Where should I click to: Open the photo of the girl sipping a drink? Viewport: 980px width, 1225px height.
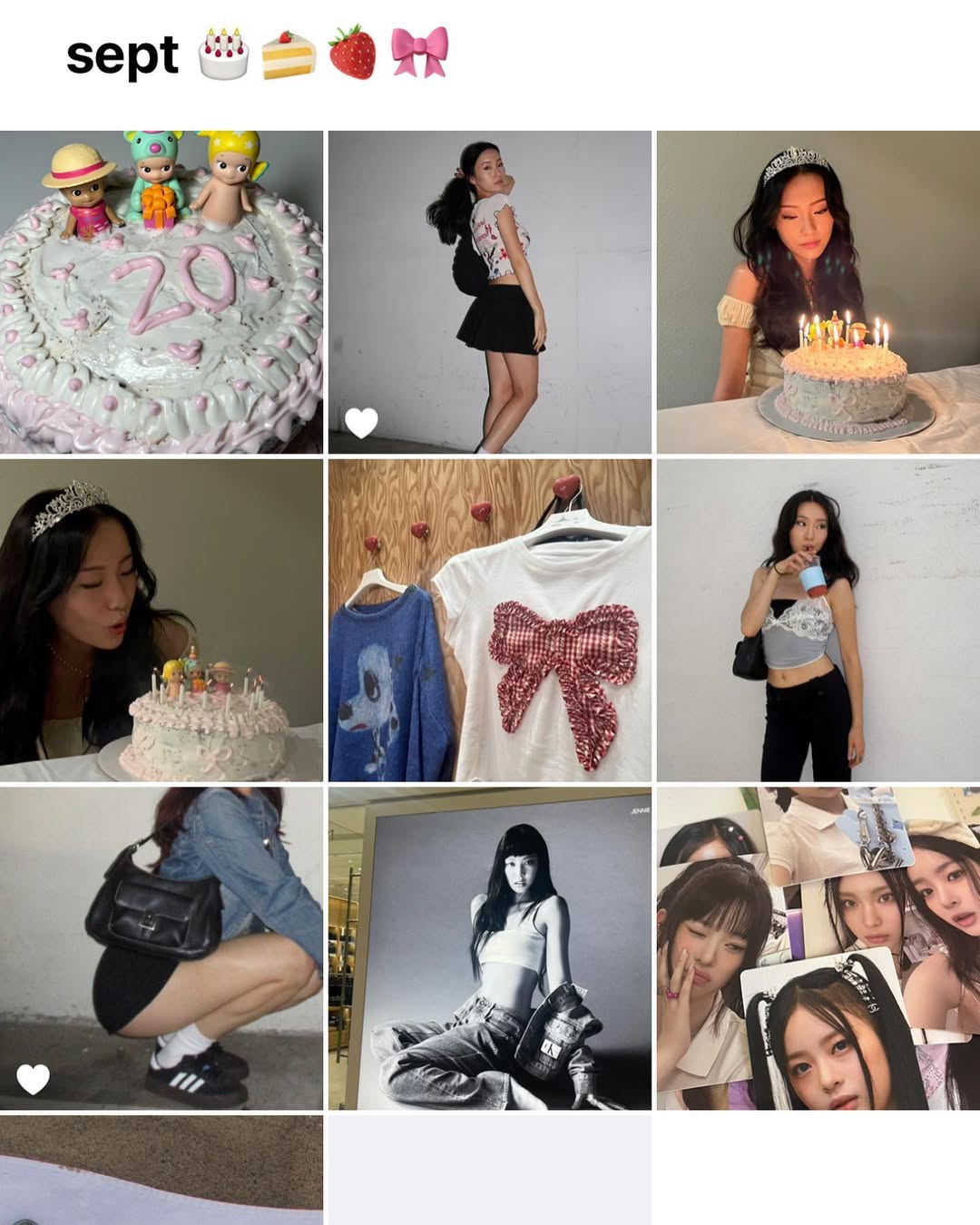click(818, 620)
